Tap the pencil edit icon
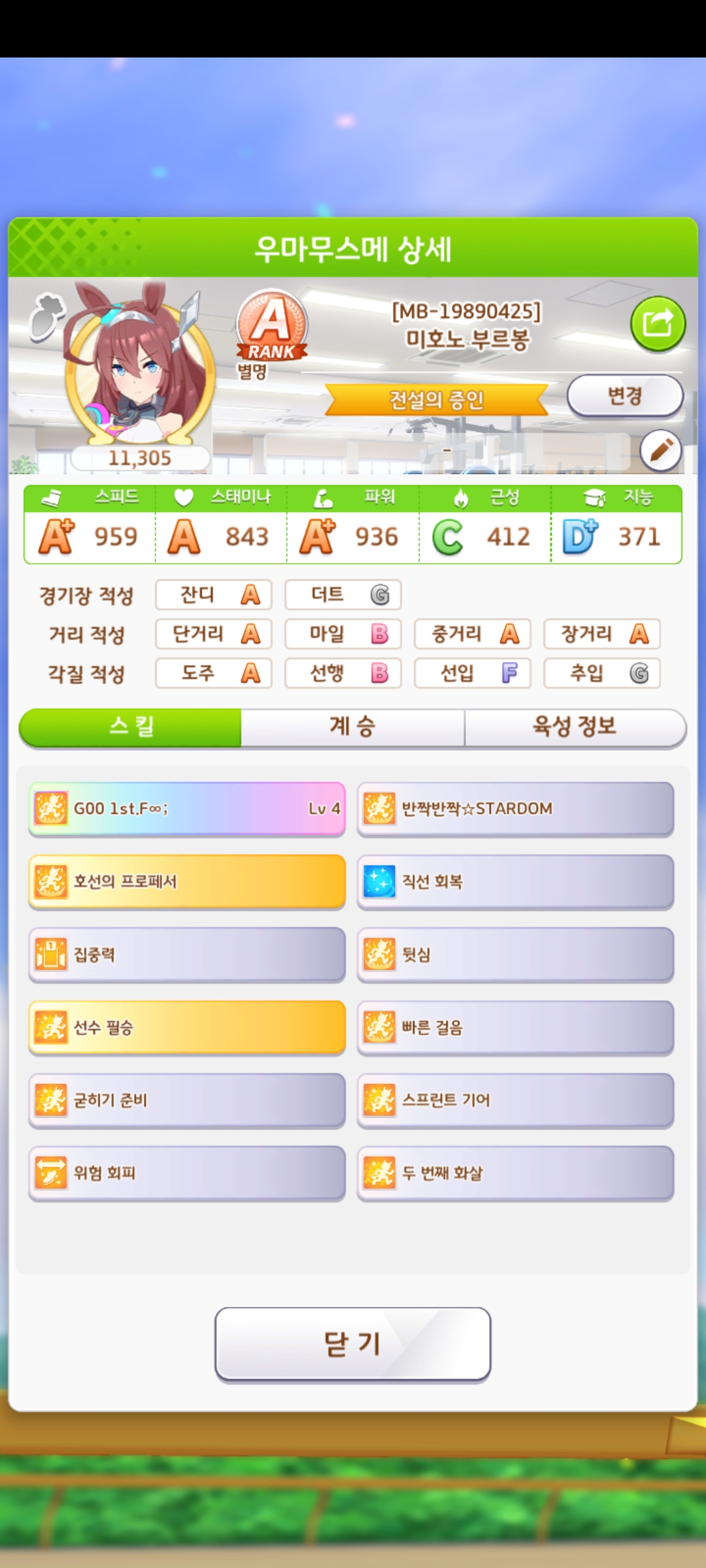The width and height of the screenshot is (706, 1568). pyautogui.click(x=660, y=450)
